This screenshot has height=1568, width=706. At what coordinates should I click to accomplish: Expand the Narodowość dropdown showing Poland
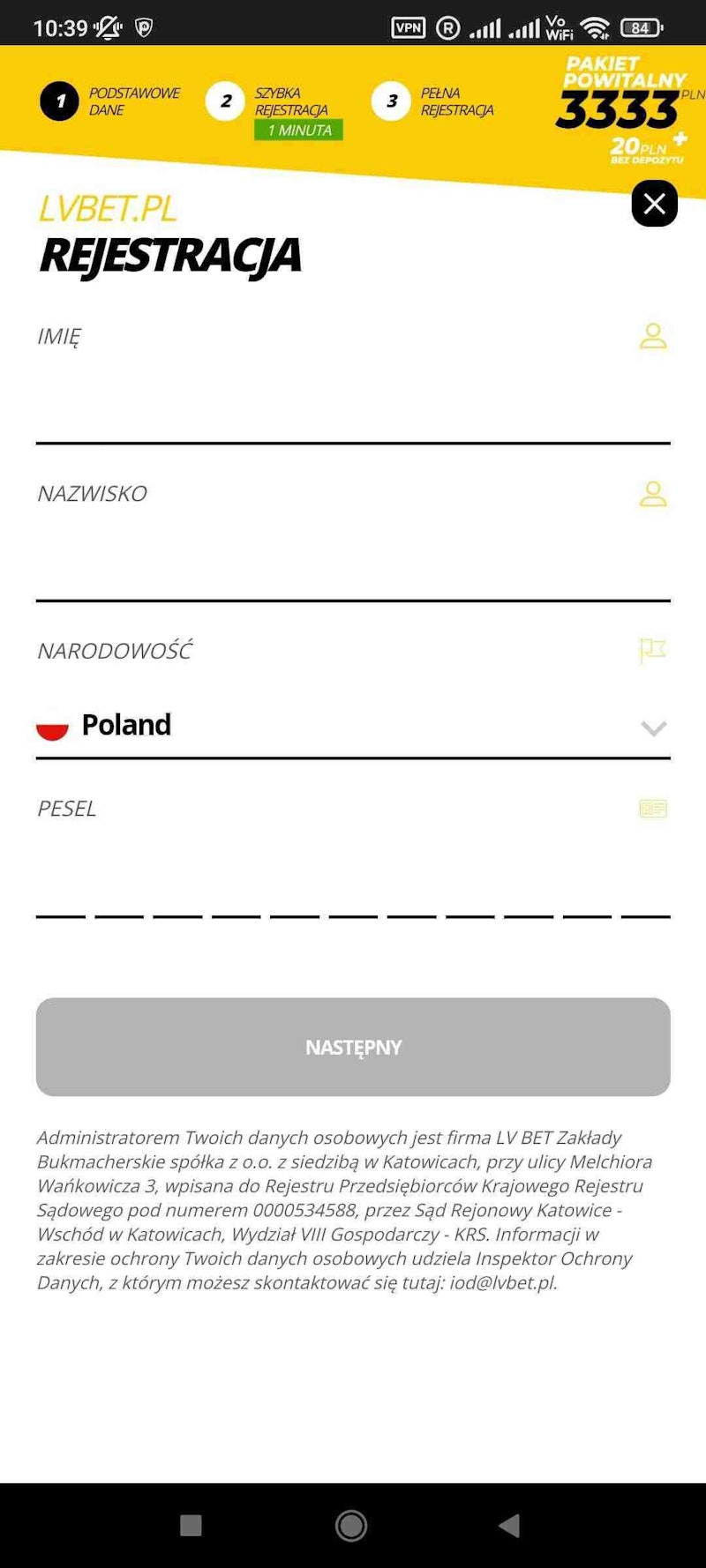tap(353, 727)
